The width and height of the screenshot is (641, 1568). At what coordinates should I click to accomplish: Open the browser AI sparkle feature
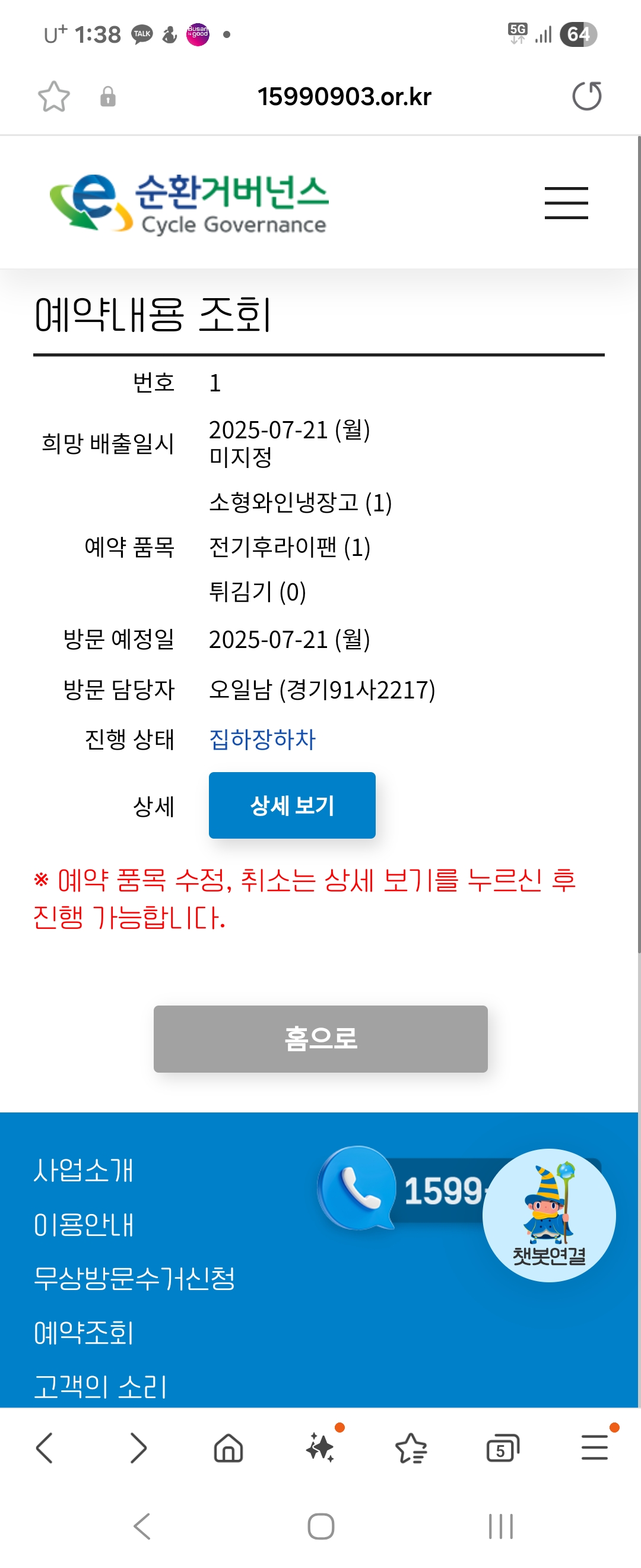click(x=320, y=1447)
